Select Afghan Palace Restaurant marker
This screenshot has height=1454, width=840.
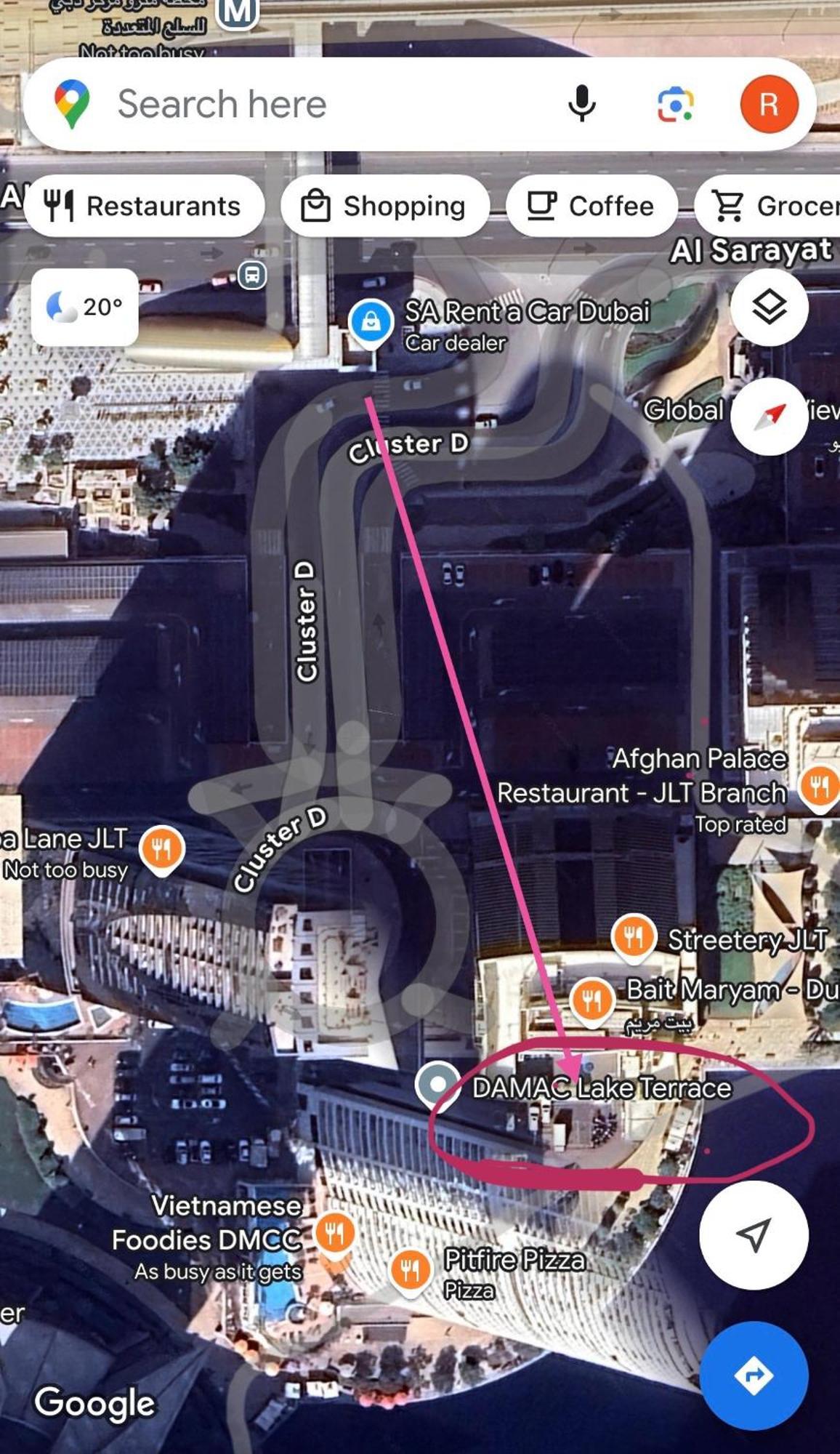819,786
